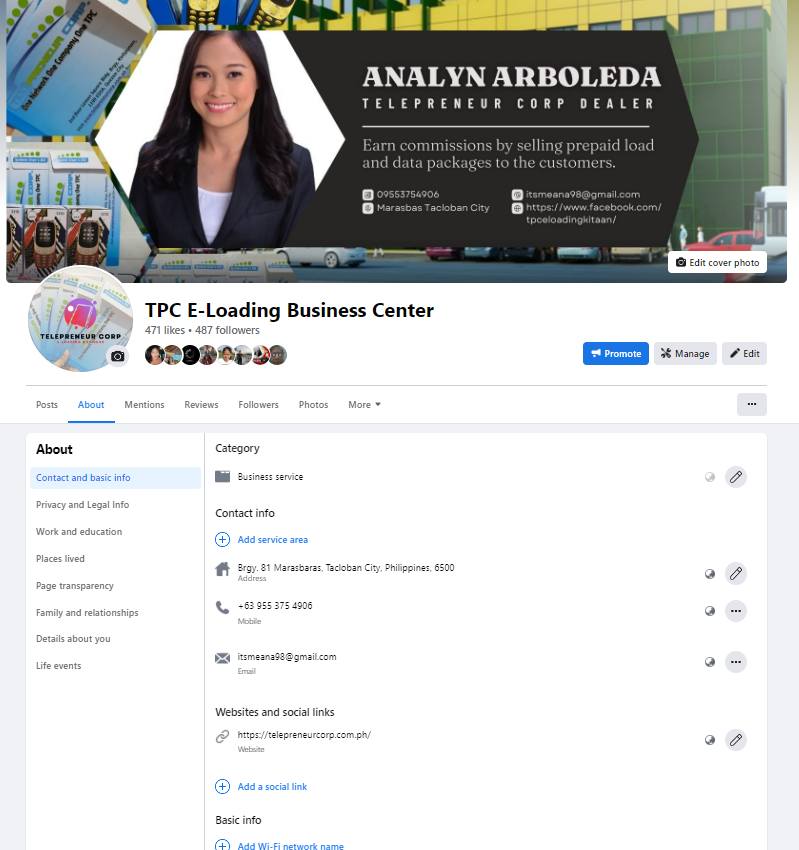Expand the More dropdown
The image size is (799, 850).
[x=364, y=405]
